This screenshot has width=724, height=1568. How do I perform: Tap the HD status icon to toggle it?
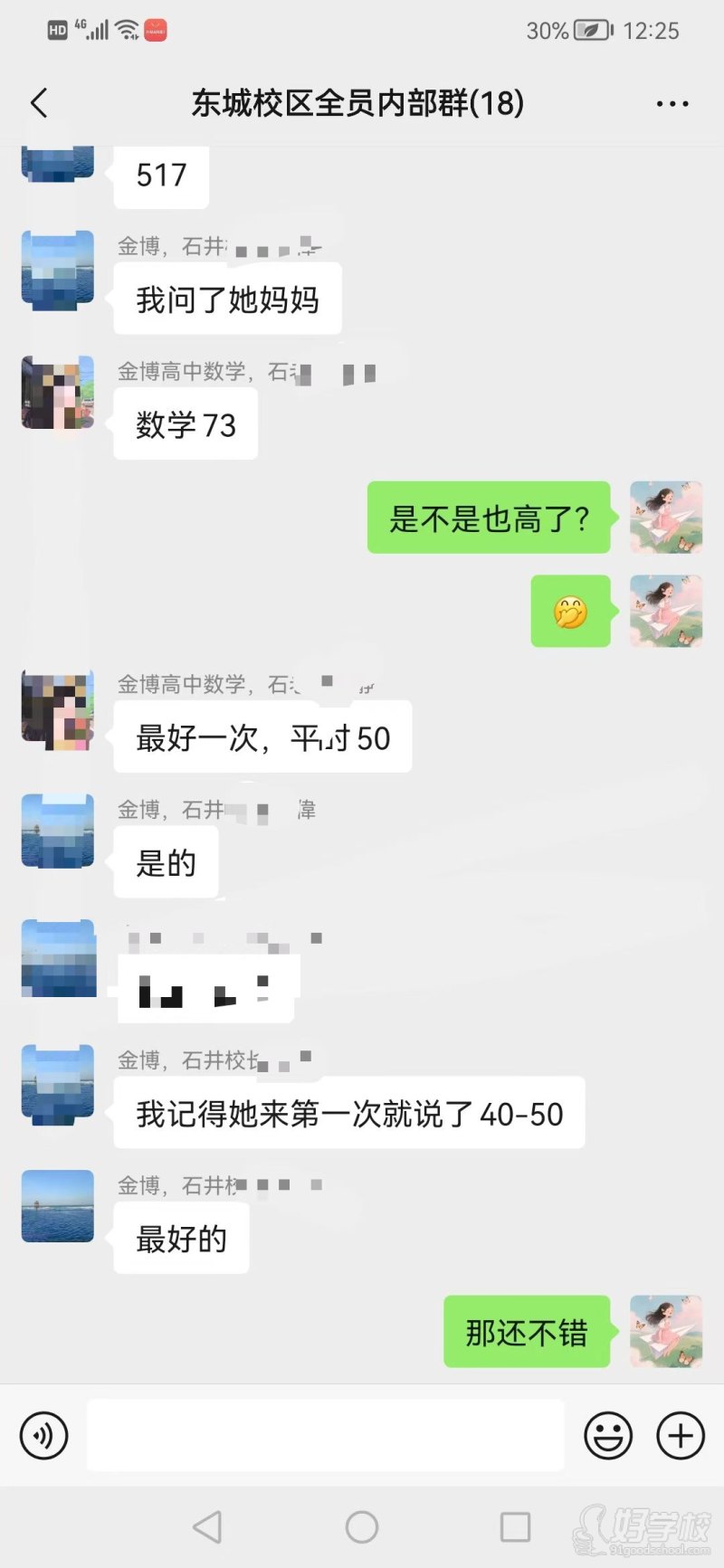point(59,28)
